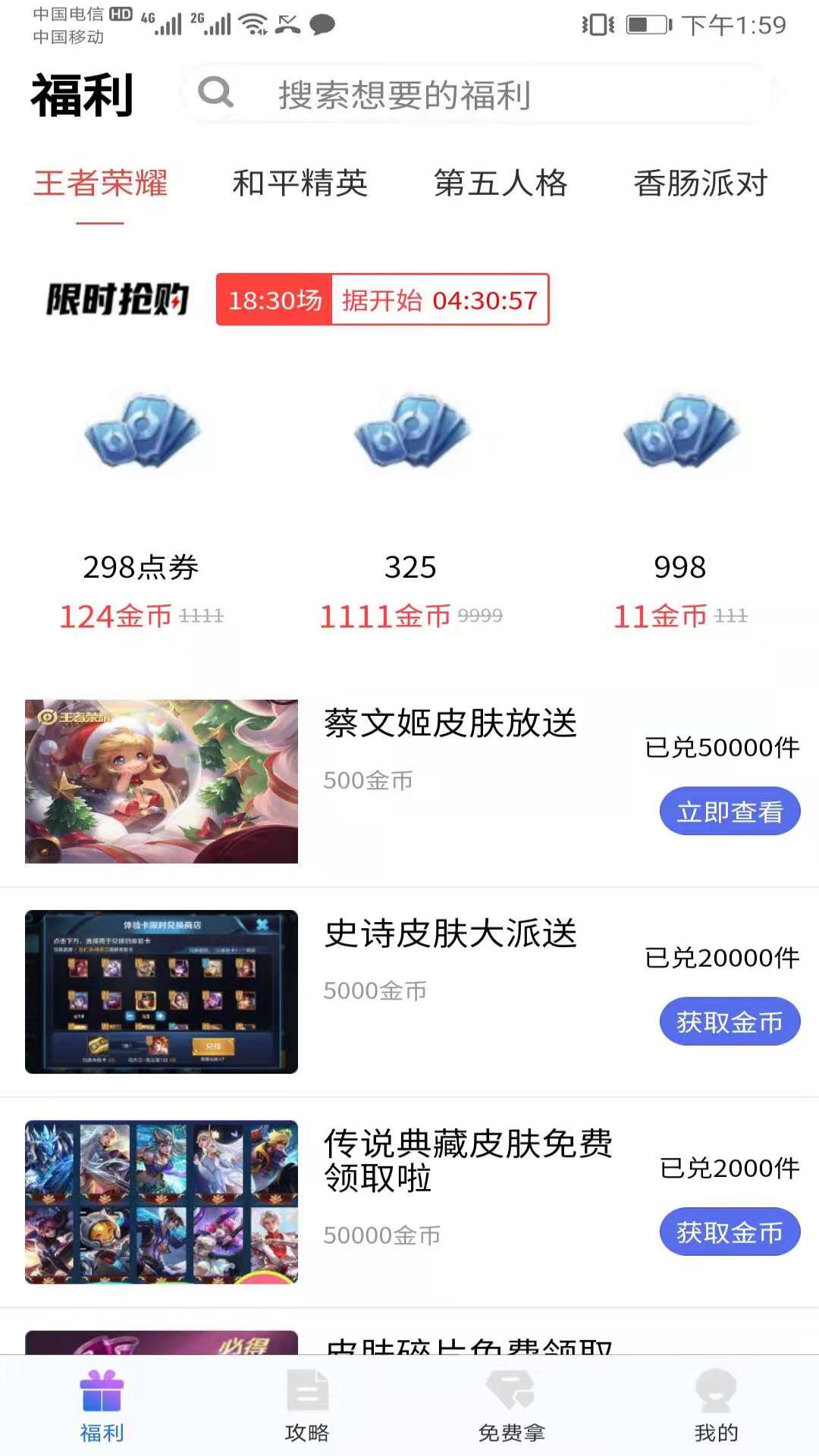This screenshot has width=819, height=1456.
Task: Switch to the 免费拿 bottom tab
Action: (x=512, y=1405)
